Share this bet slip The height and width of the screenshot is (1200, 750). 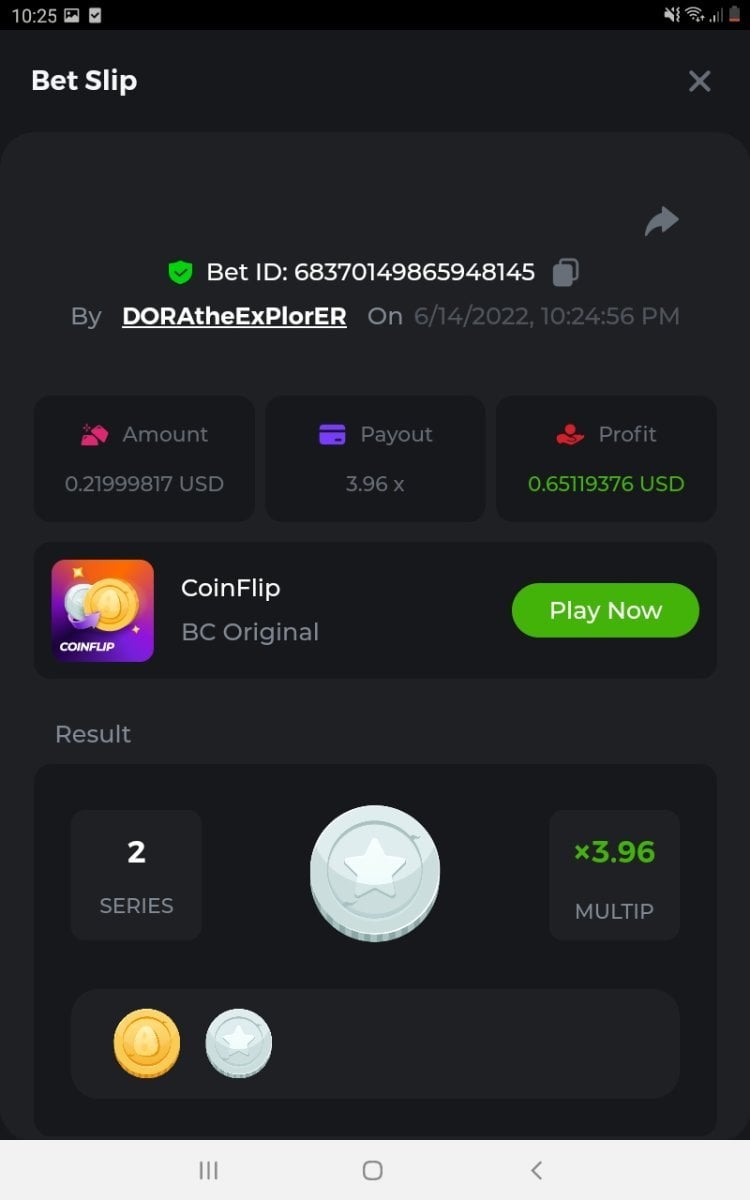(661, 221)
